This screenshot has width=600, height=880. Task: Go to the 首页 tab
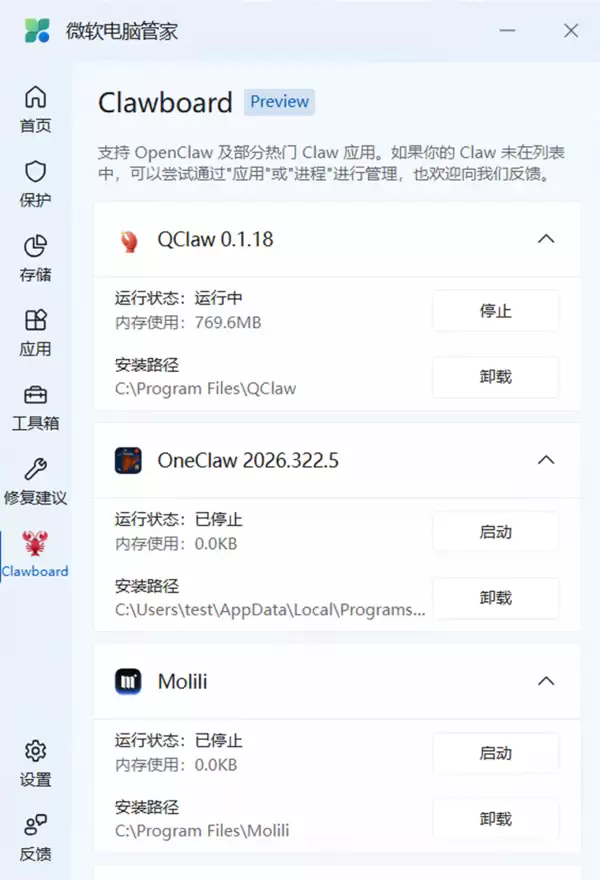coord(35,110)
